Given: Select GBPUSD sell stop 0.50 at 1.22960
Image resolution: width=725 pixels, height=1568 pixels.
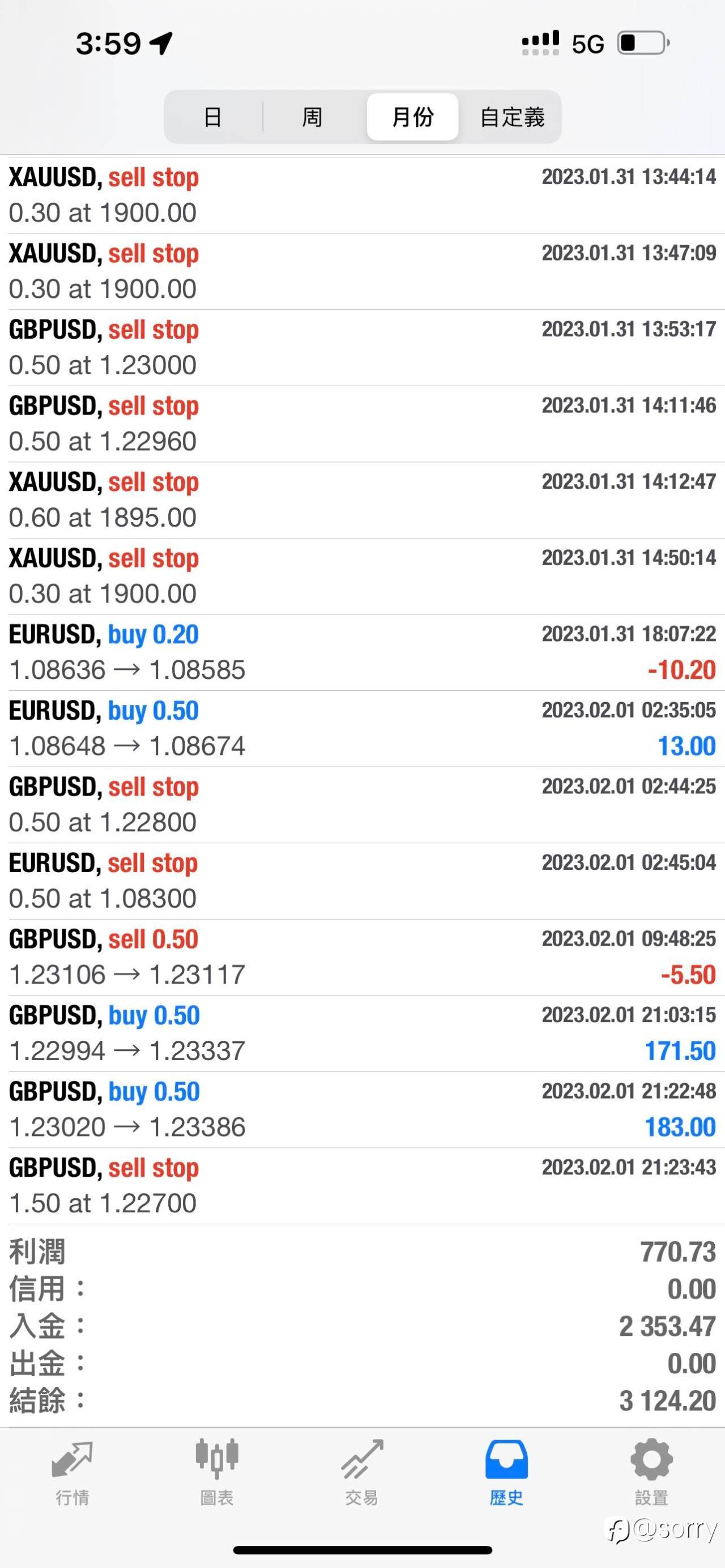Looking at the screenshot, I should click(x=362, y=424).
